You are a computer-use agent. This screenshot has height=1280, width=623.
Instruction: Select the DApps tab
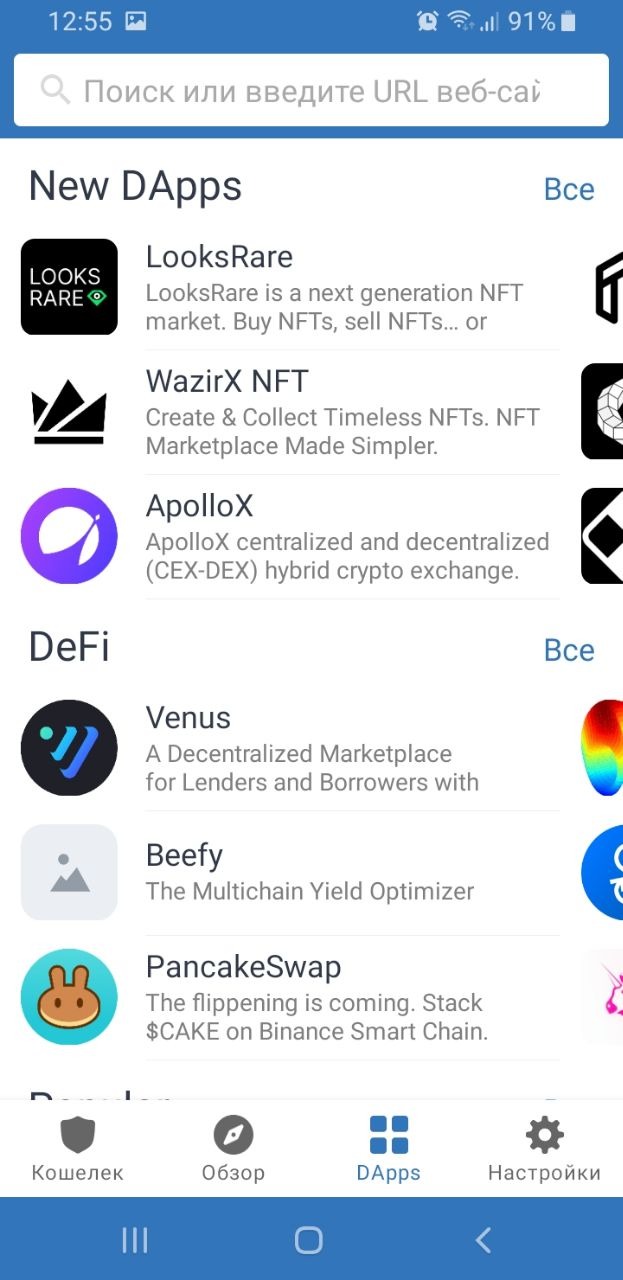[x=388, y=1150]
